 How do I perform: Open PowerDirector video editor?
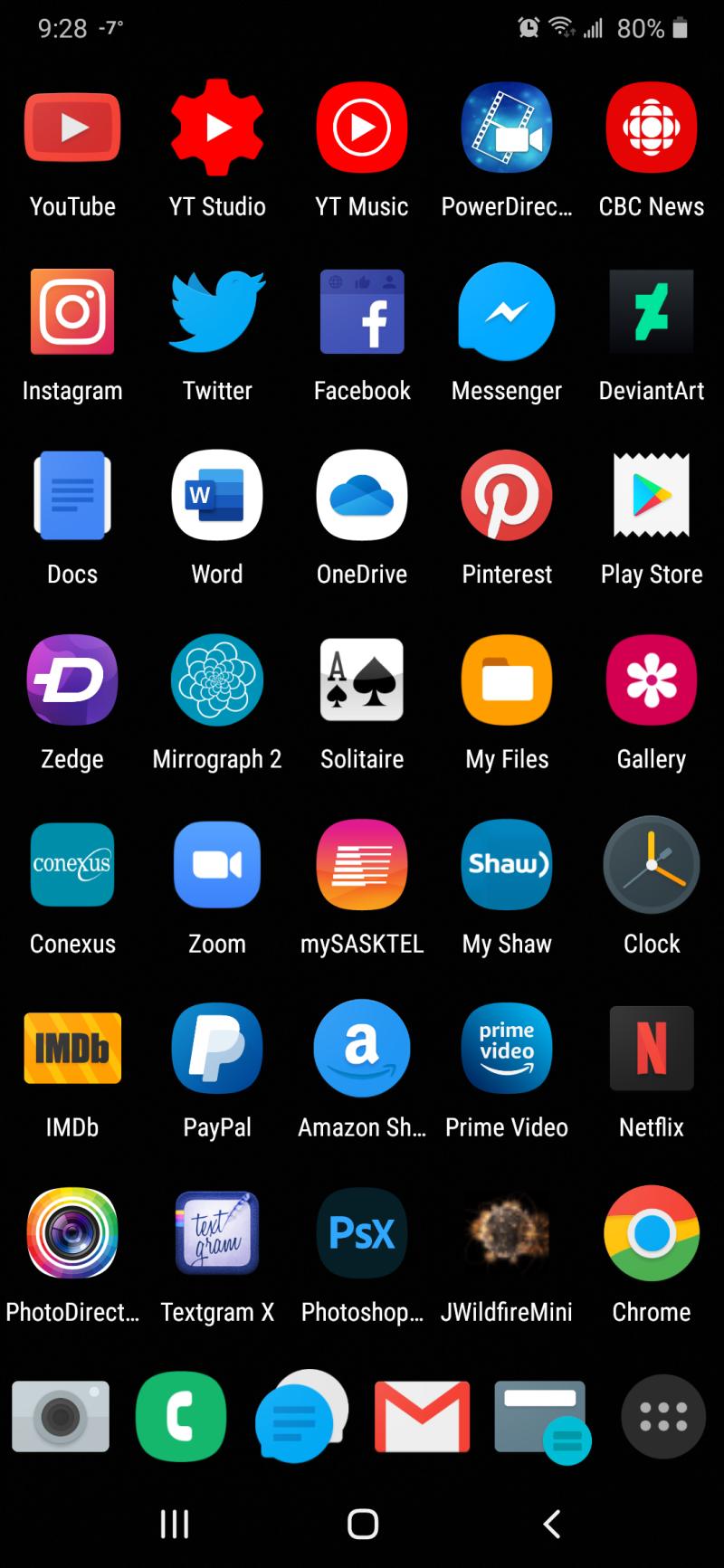[x=507, y=127]
